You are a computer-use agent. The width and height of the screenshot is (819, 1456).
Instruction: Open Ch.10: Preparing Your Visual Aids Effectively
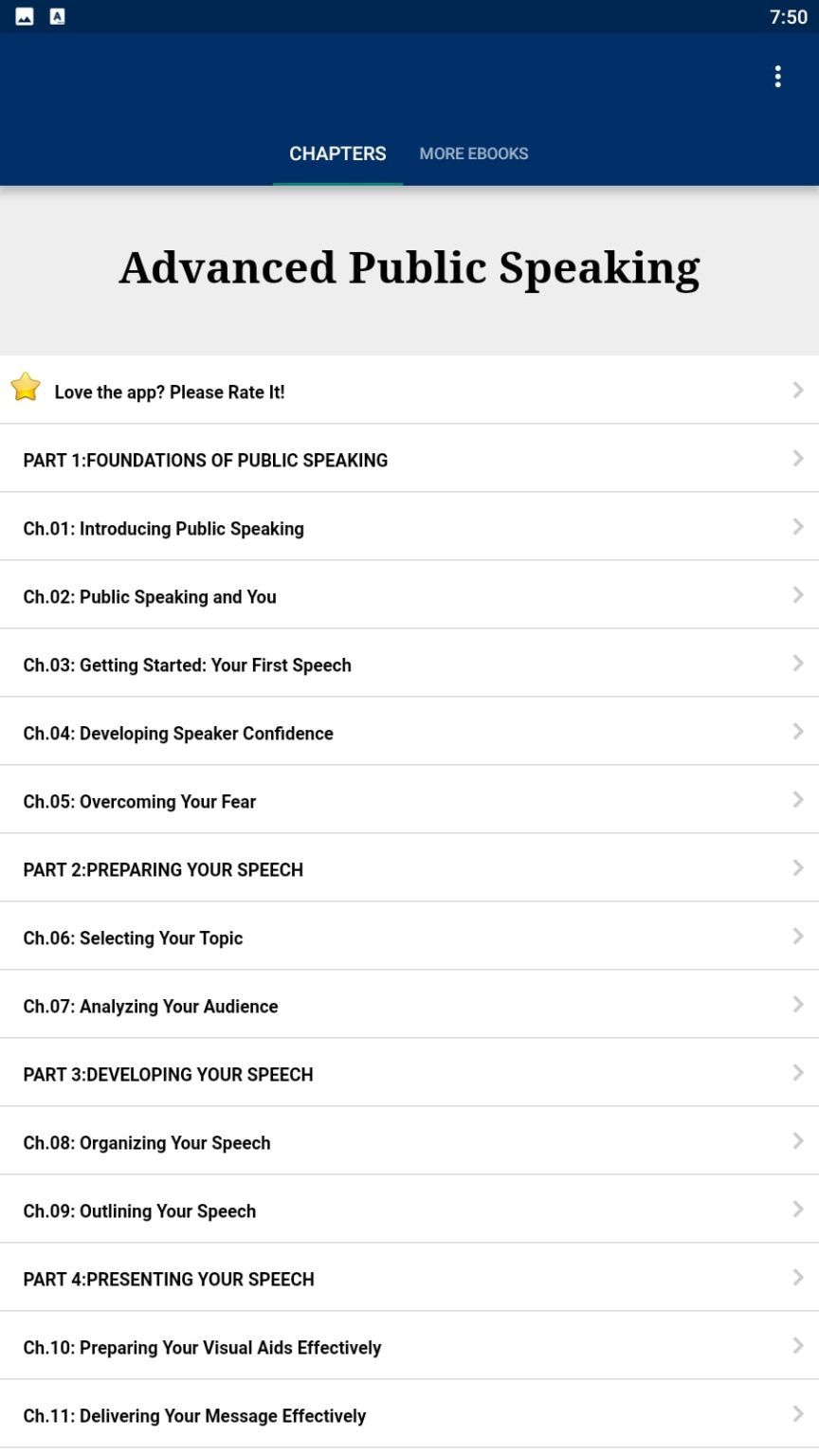(x=409, y=1347)
